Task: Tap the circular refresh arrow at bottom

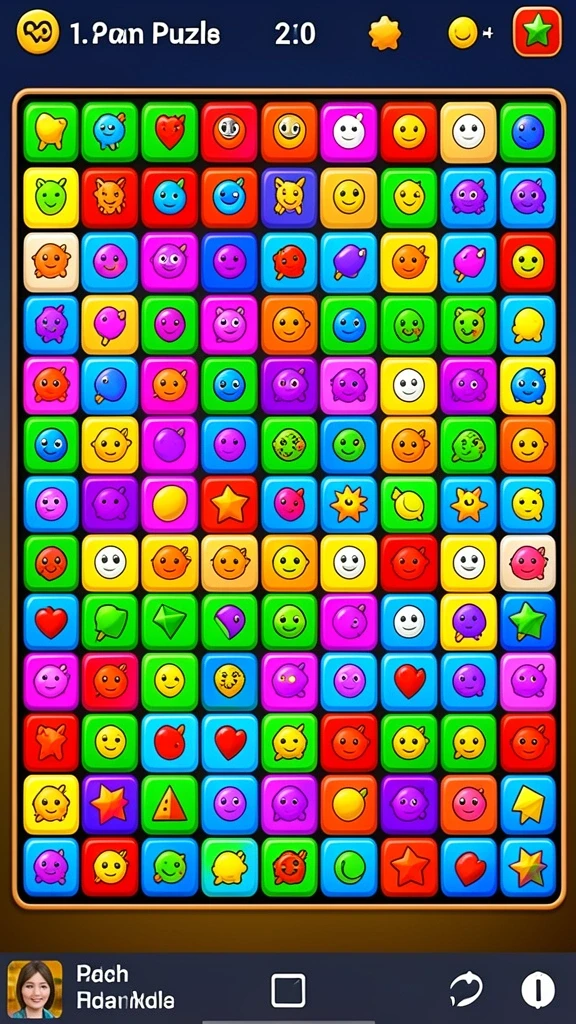Action: (466, 989)
